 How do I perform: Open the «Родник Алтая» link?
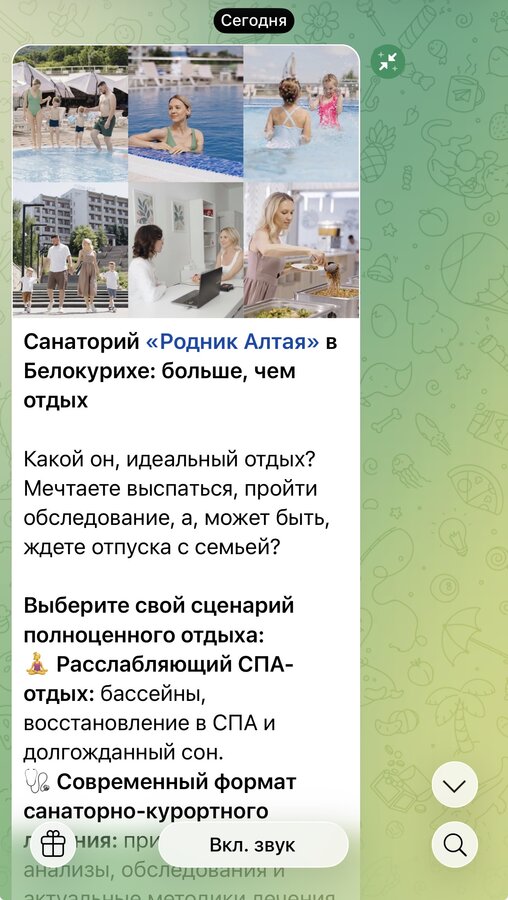[x=232, y=342]
